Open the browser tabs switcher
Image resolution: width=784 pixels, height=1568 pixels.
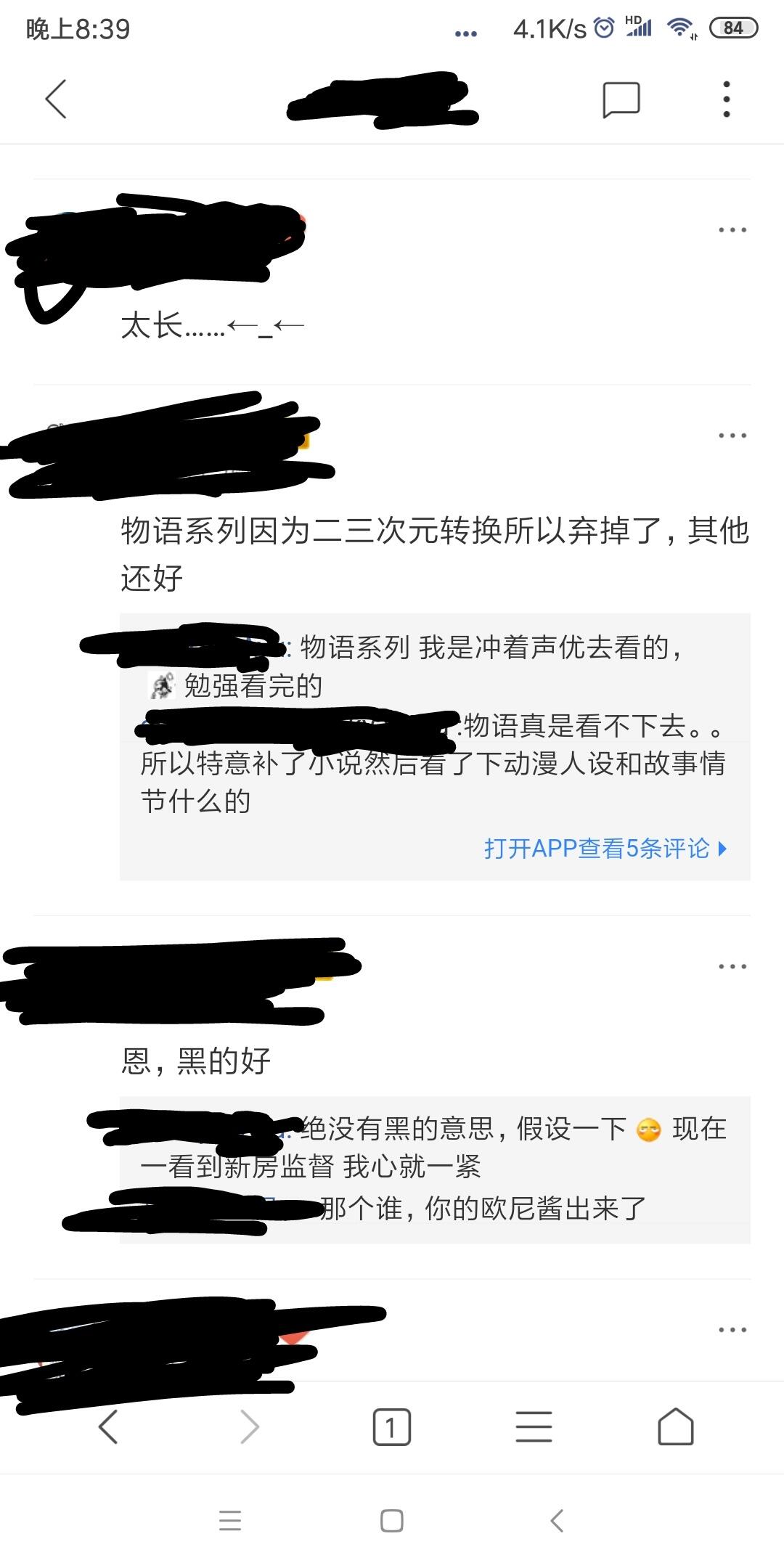pyautogui.click(x=391, y=1427)
